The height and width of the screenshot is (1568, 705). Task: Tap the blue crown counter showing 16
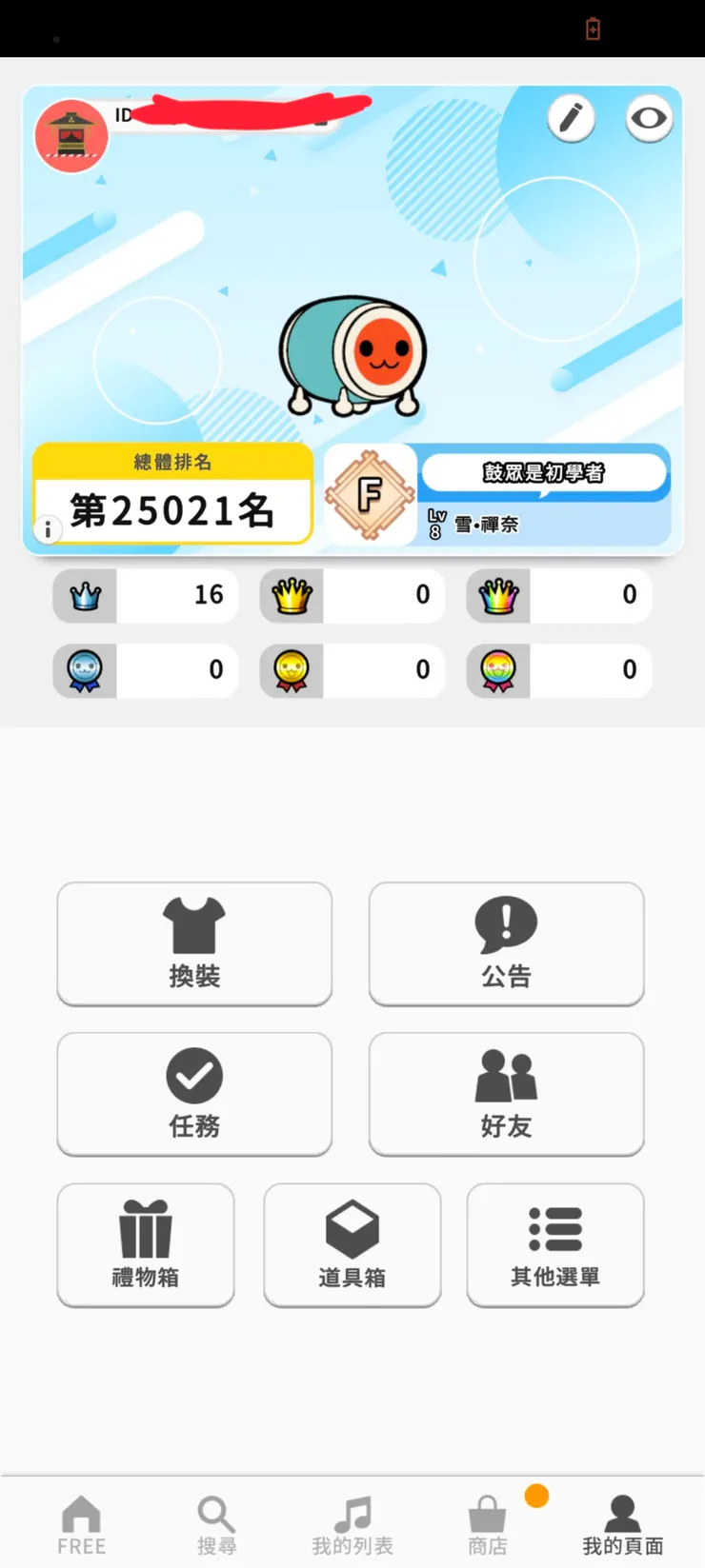[x=145, y=595]
